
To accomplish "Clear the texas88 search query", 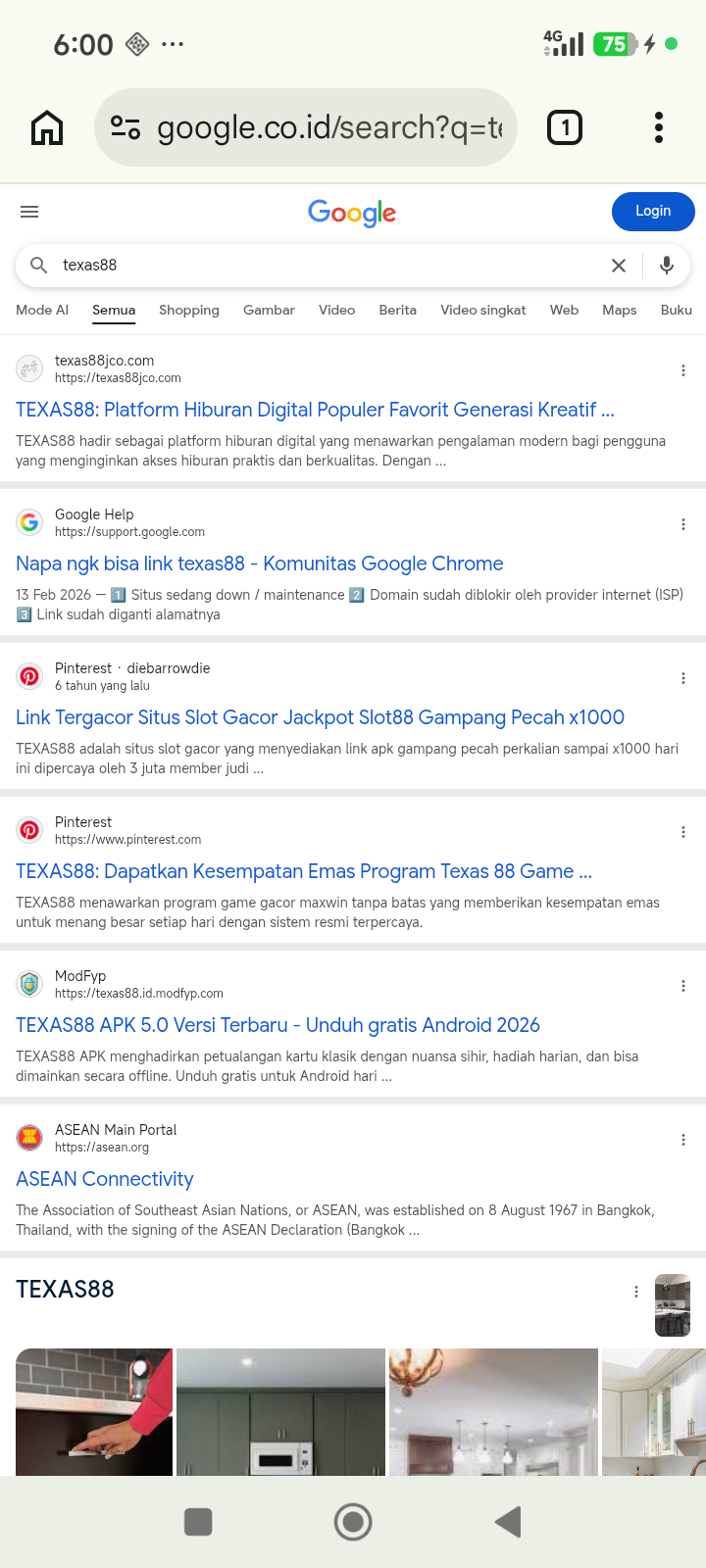I will pos(619,266).
